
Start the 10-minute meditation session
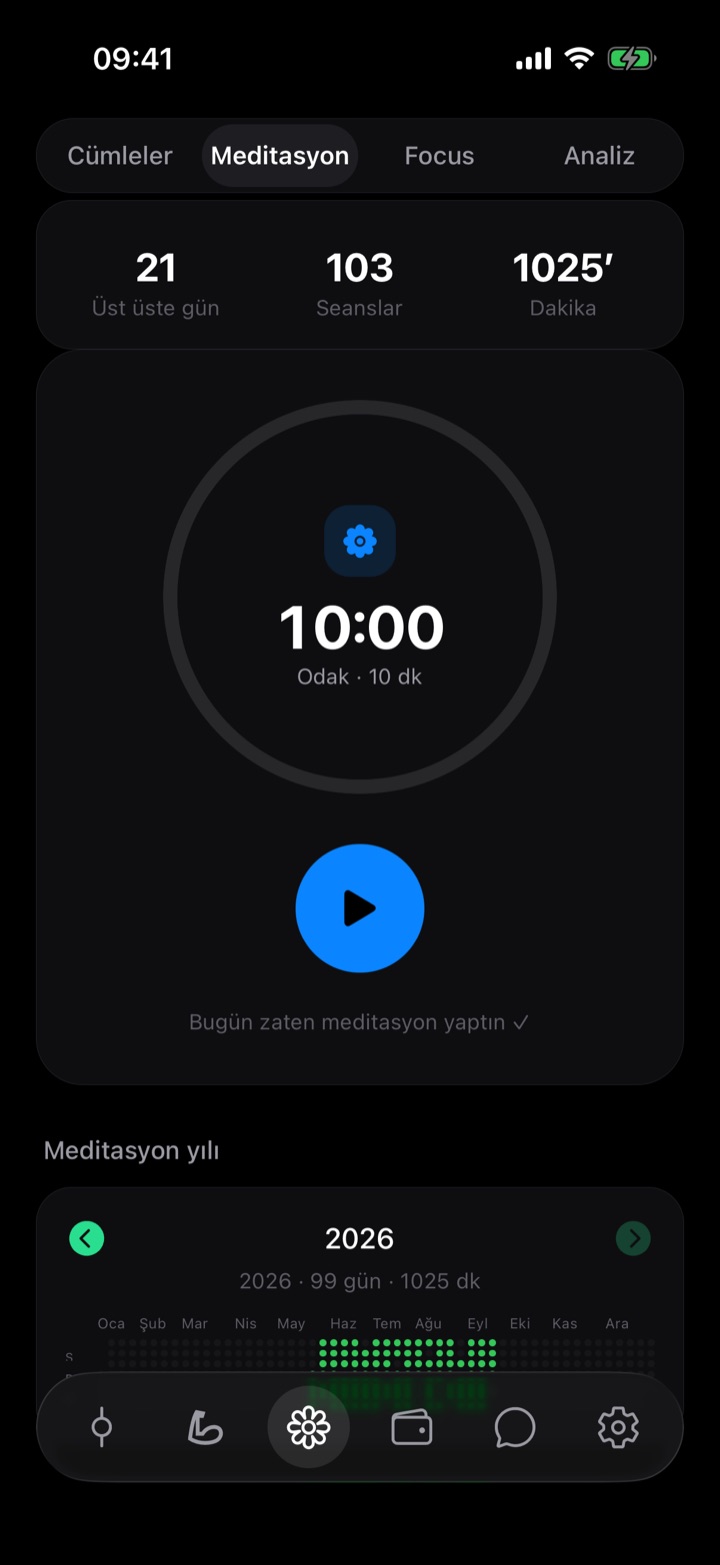tap(360, 908)
